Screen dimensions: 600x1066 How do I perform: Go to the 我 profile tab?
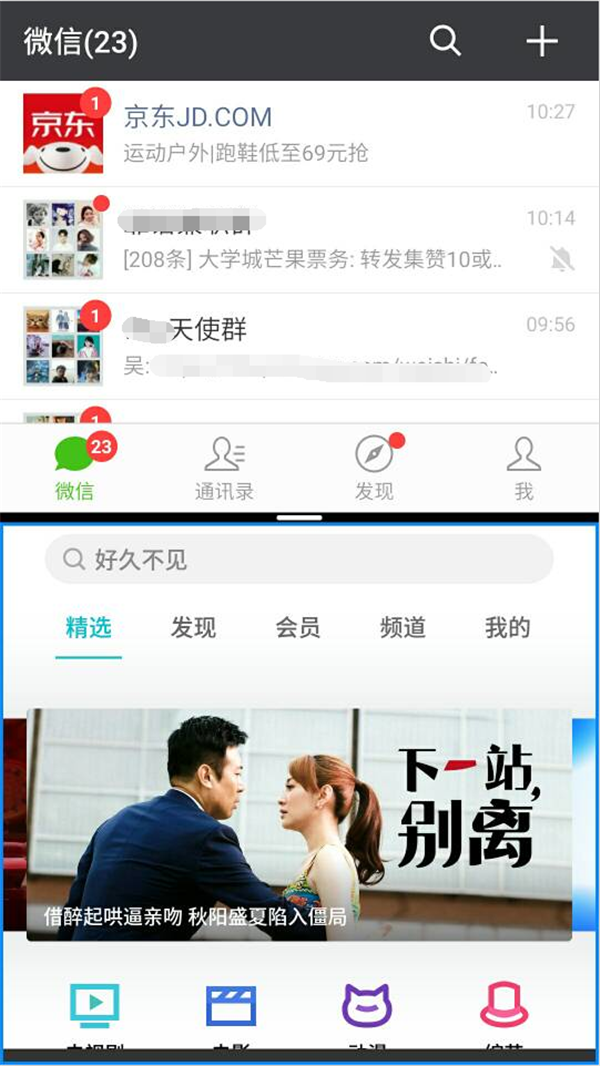point(523,468)
